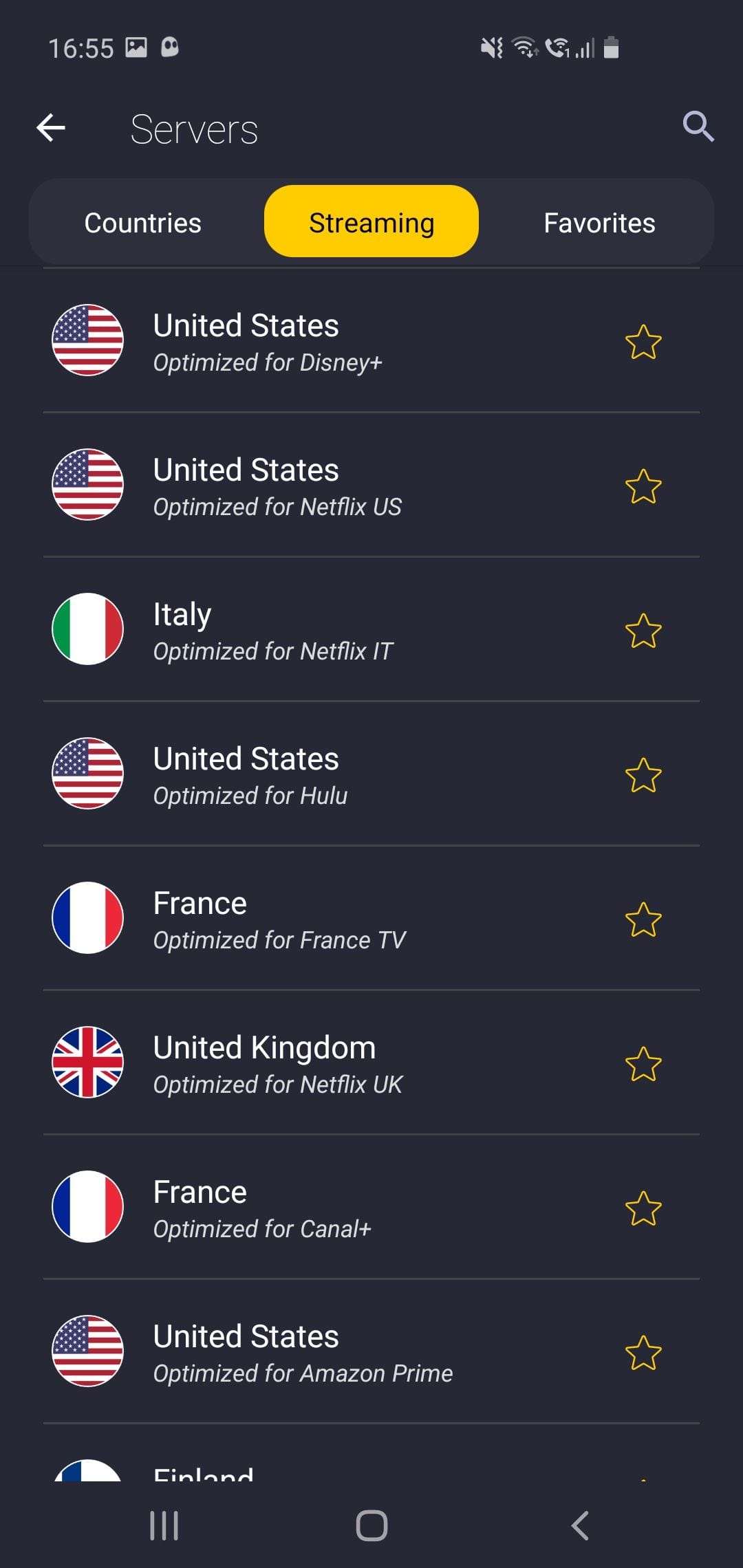Go back from the Servers screen
The height and width of the screenshot is (1568, 743).
click(51, 128)
